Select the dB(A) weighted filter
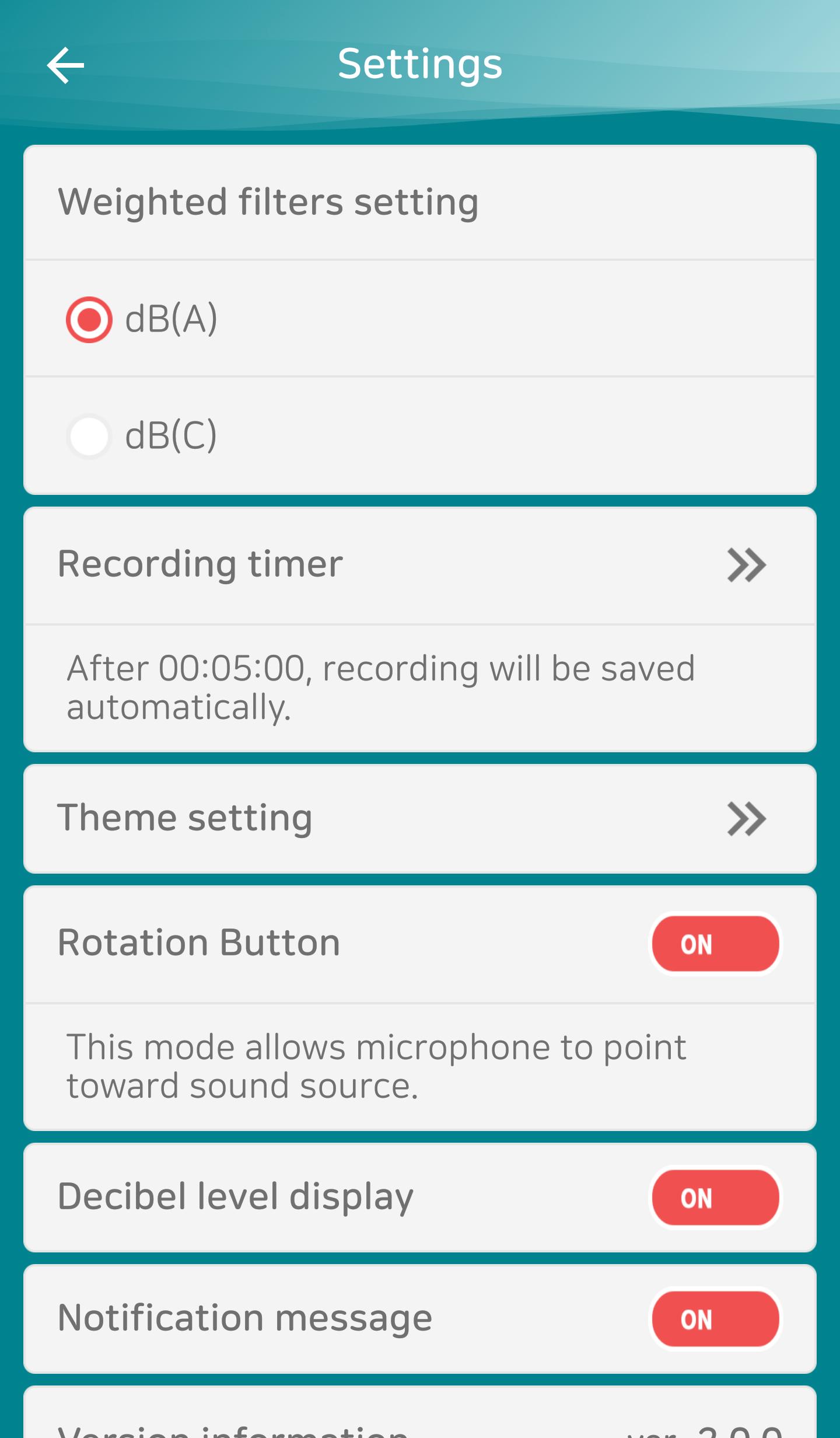This screenshot has width=840, height=1438. (x=89, y=319)
